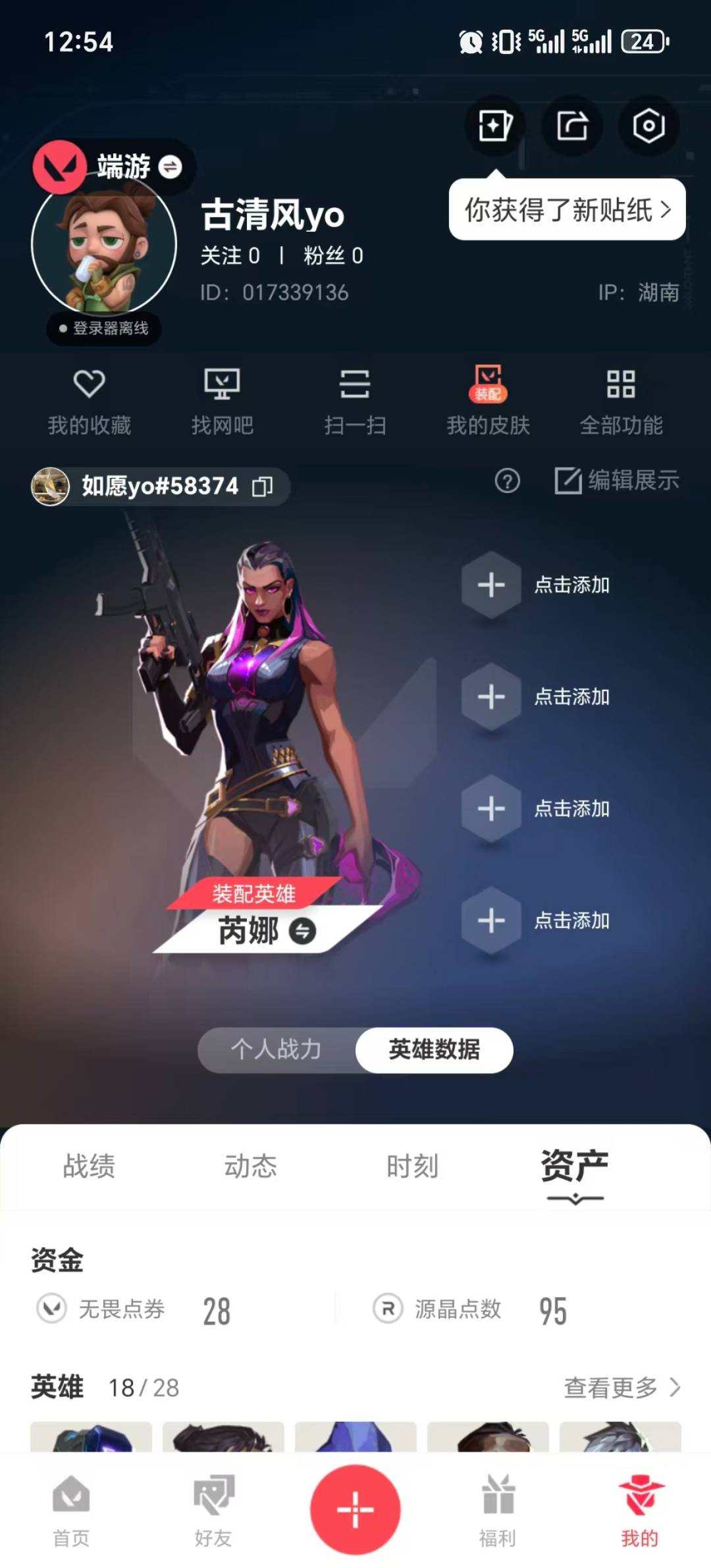Click the camera icon at top right
711x1568 pixels.
point(648,125)
